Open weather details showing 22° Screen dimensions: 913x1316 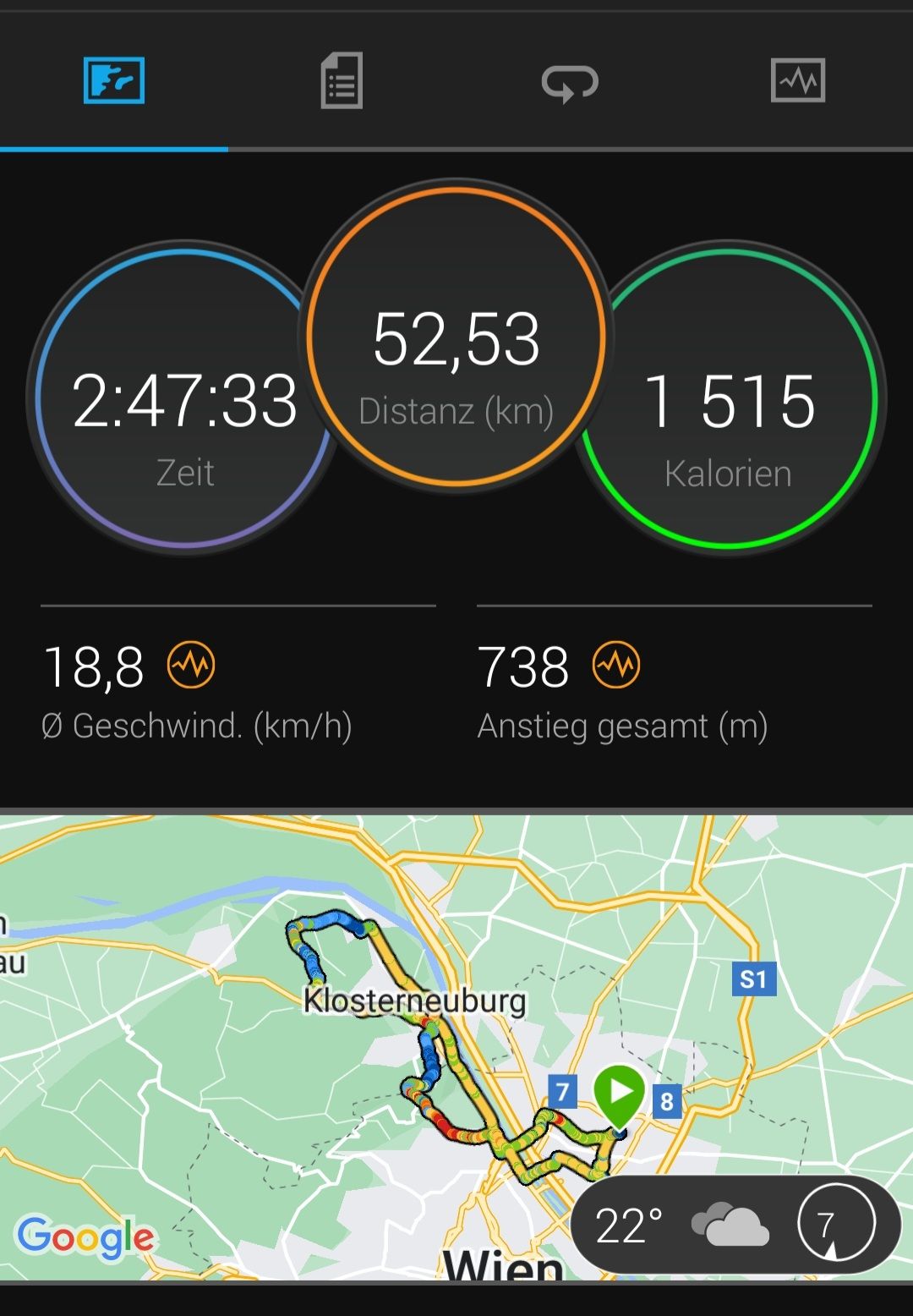tap(734, 1224)
